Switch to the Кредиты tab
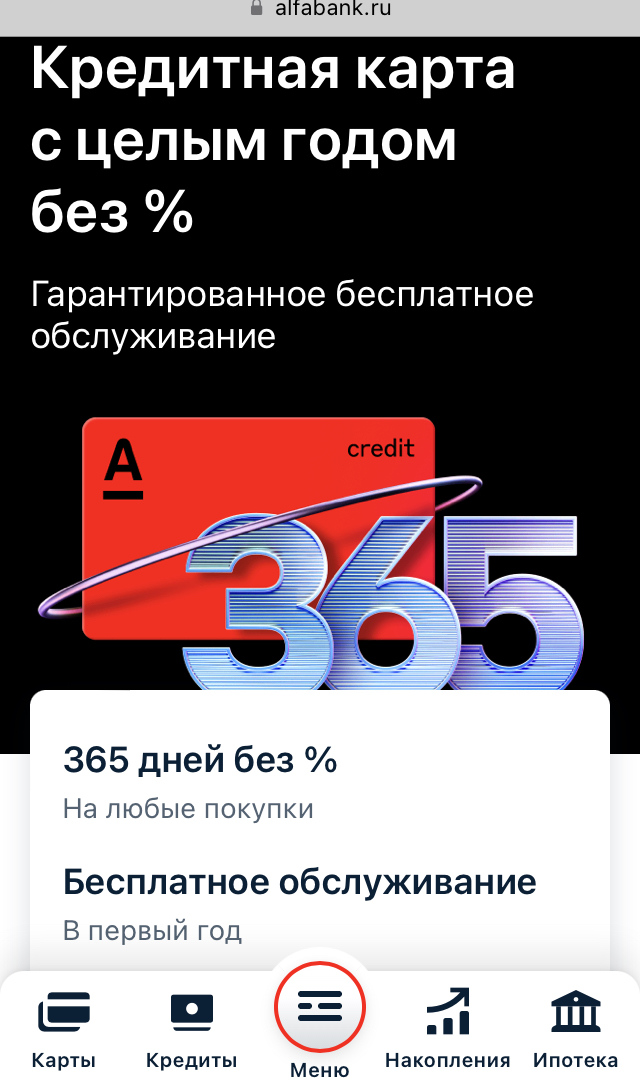Viewport: 640px width, 1090px height. coord(191,1028)
